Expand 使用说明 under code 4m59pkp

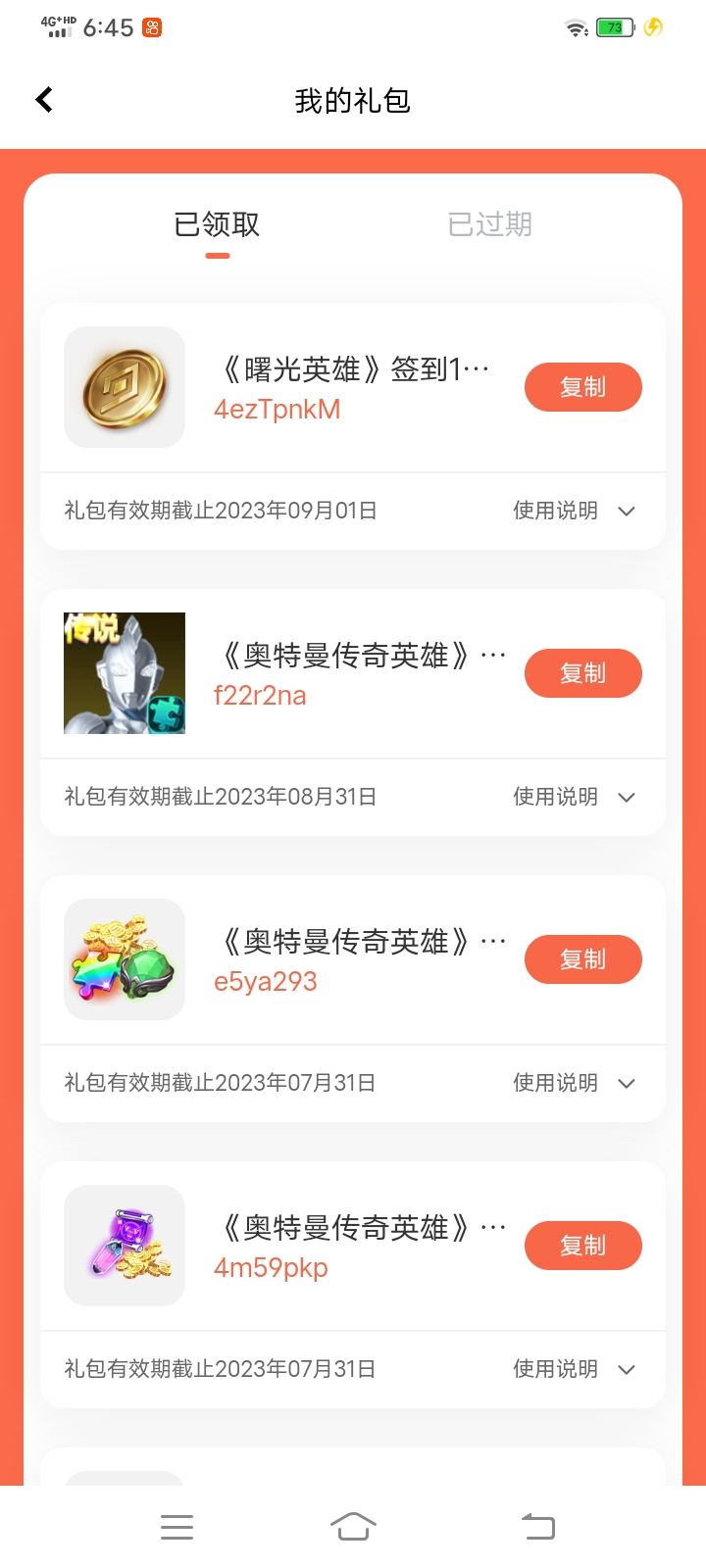click(x=574, y=1369)
